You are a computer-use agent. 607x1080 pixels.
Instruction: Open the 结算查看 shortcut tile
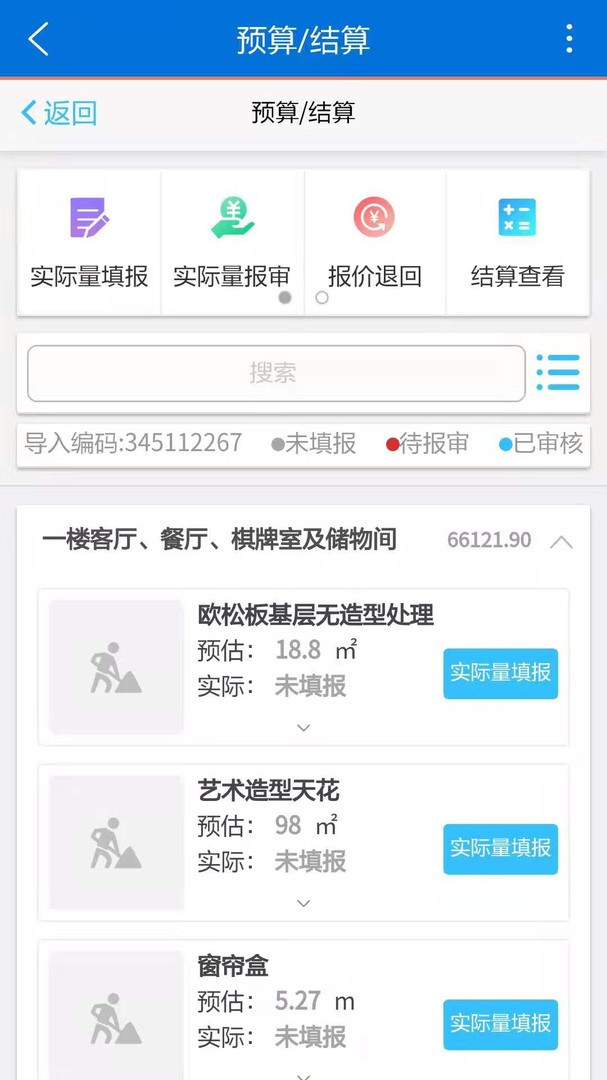tap(517, 242)
